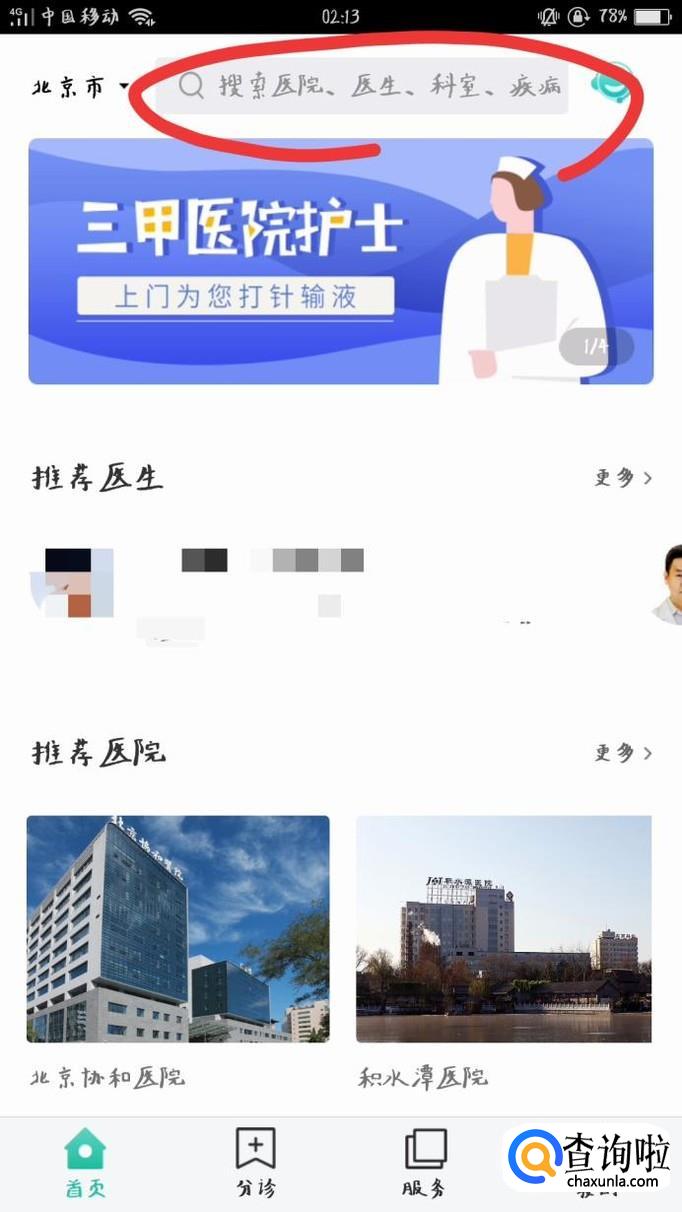
Task: Open the customer service headset icon
Action: point(610,85)
